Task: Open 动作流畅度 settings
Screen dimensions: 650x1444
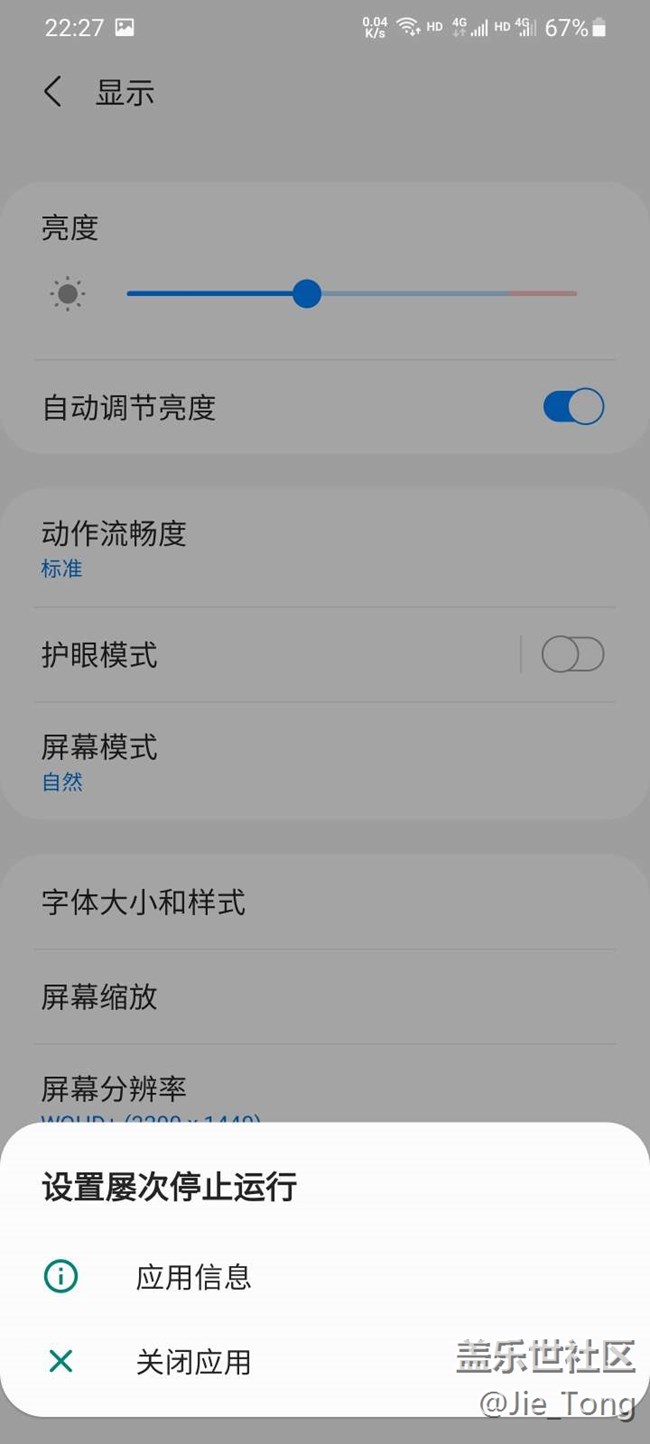Action: pyautogui.click(x=114, y=548)
